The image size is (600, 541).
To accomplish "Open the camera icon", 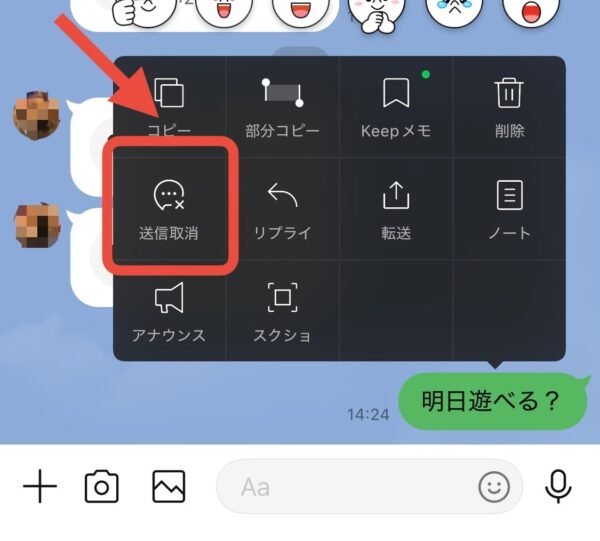I will point(102,487).
